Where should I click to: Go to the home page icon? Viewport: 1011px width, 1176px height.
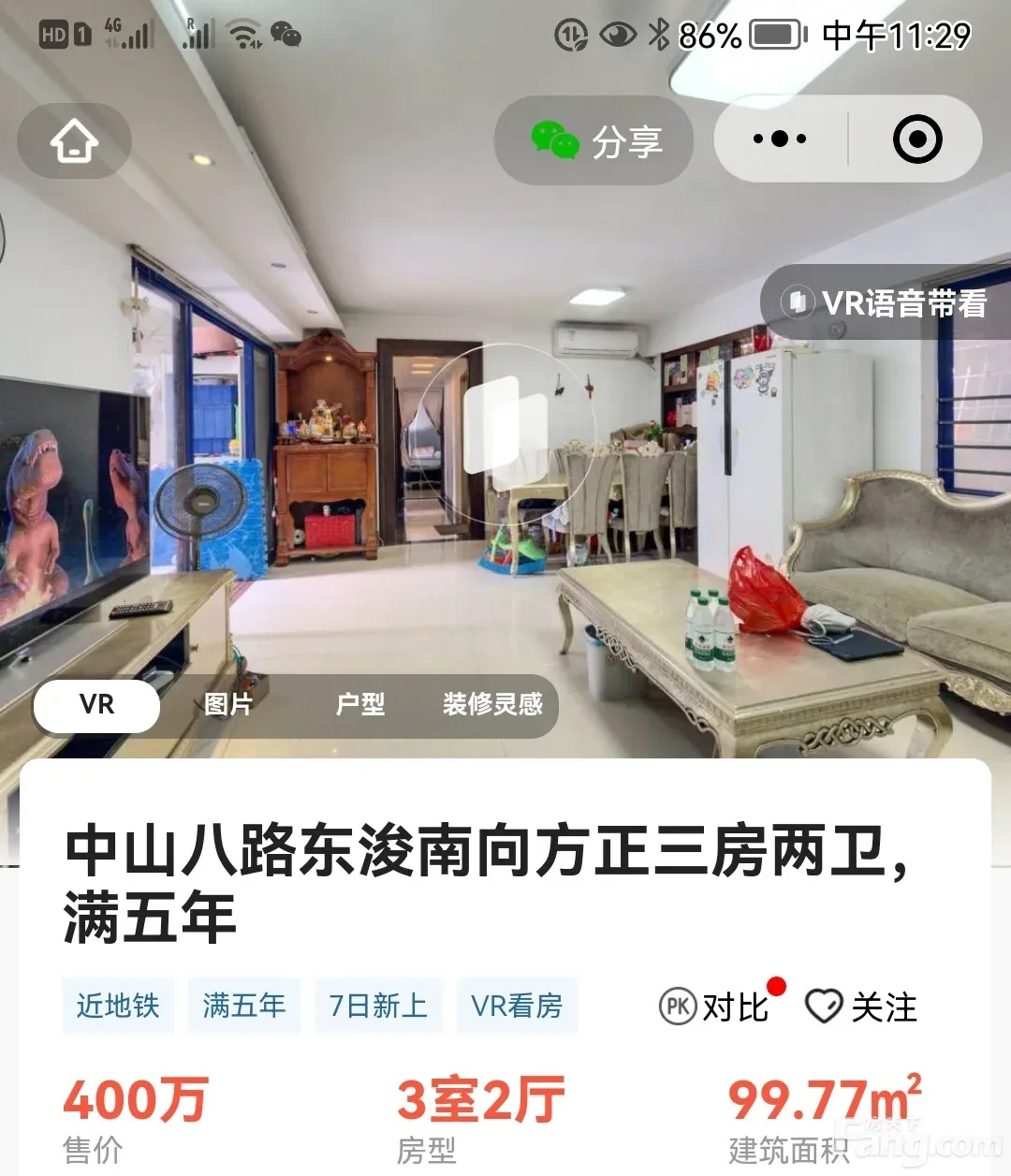(74, 141)
